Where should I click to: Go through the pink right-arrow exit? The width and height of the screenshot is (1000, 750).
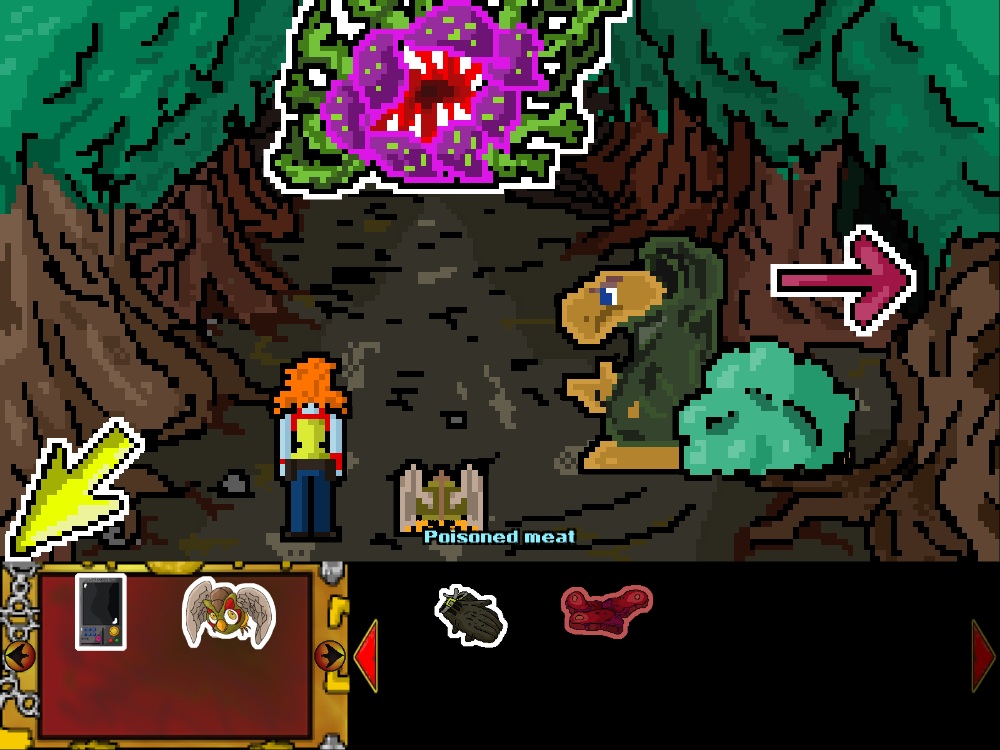(846, 279)
